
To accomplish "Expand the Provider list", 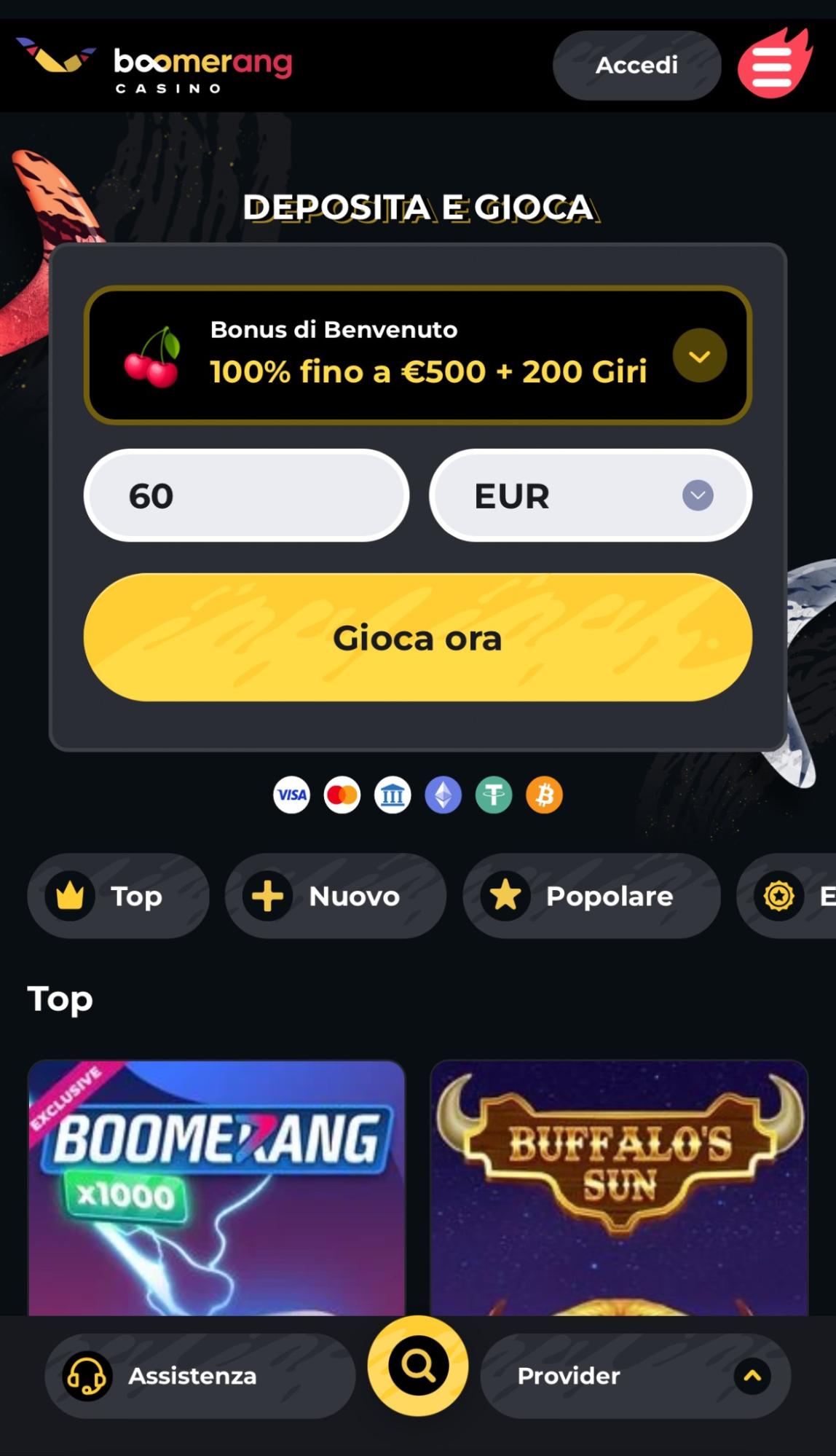I will click(635, 1376).
